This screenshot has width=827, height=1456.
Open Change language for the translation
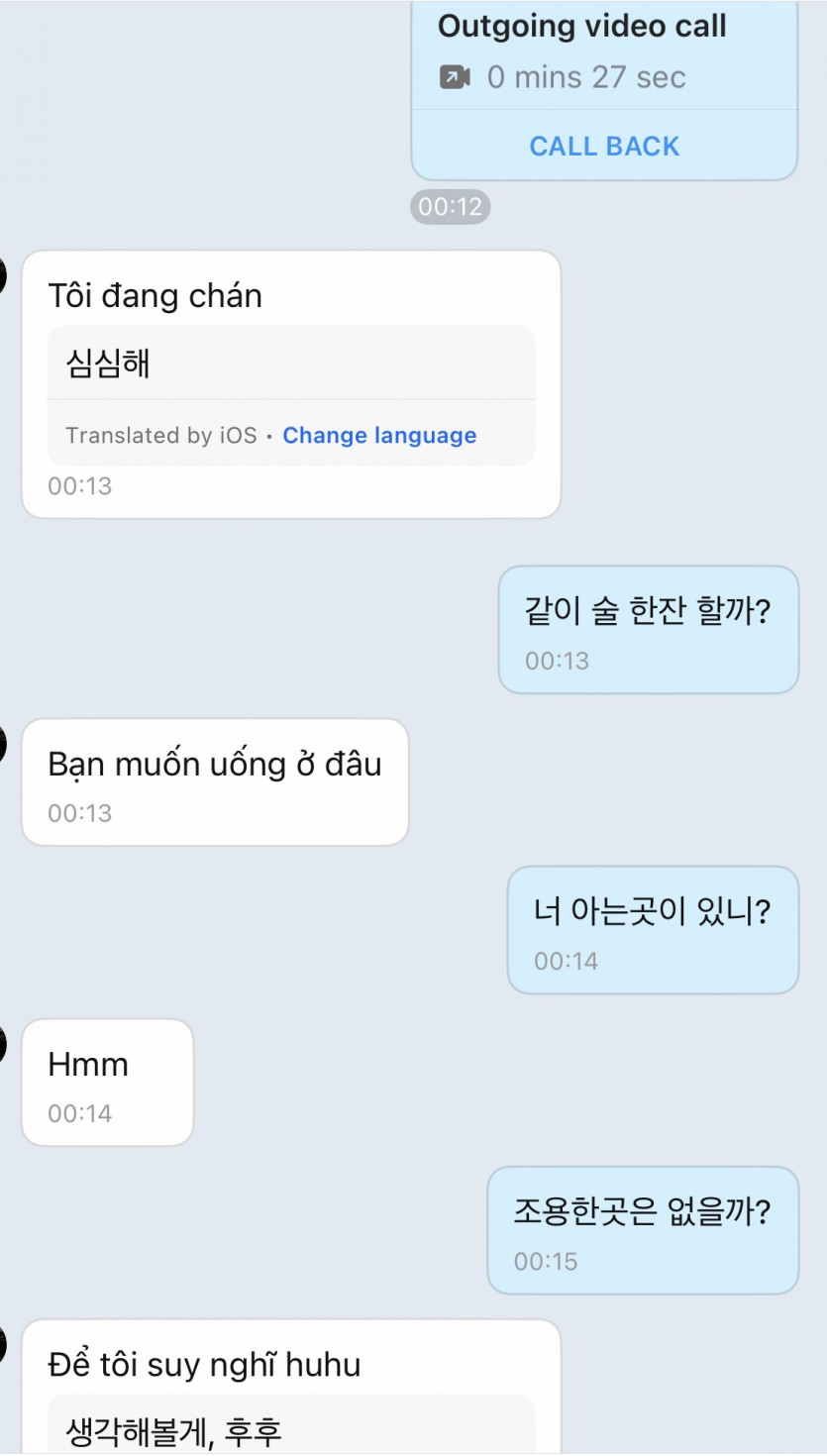pyautogui.click(x=379, y=435)
